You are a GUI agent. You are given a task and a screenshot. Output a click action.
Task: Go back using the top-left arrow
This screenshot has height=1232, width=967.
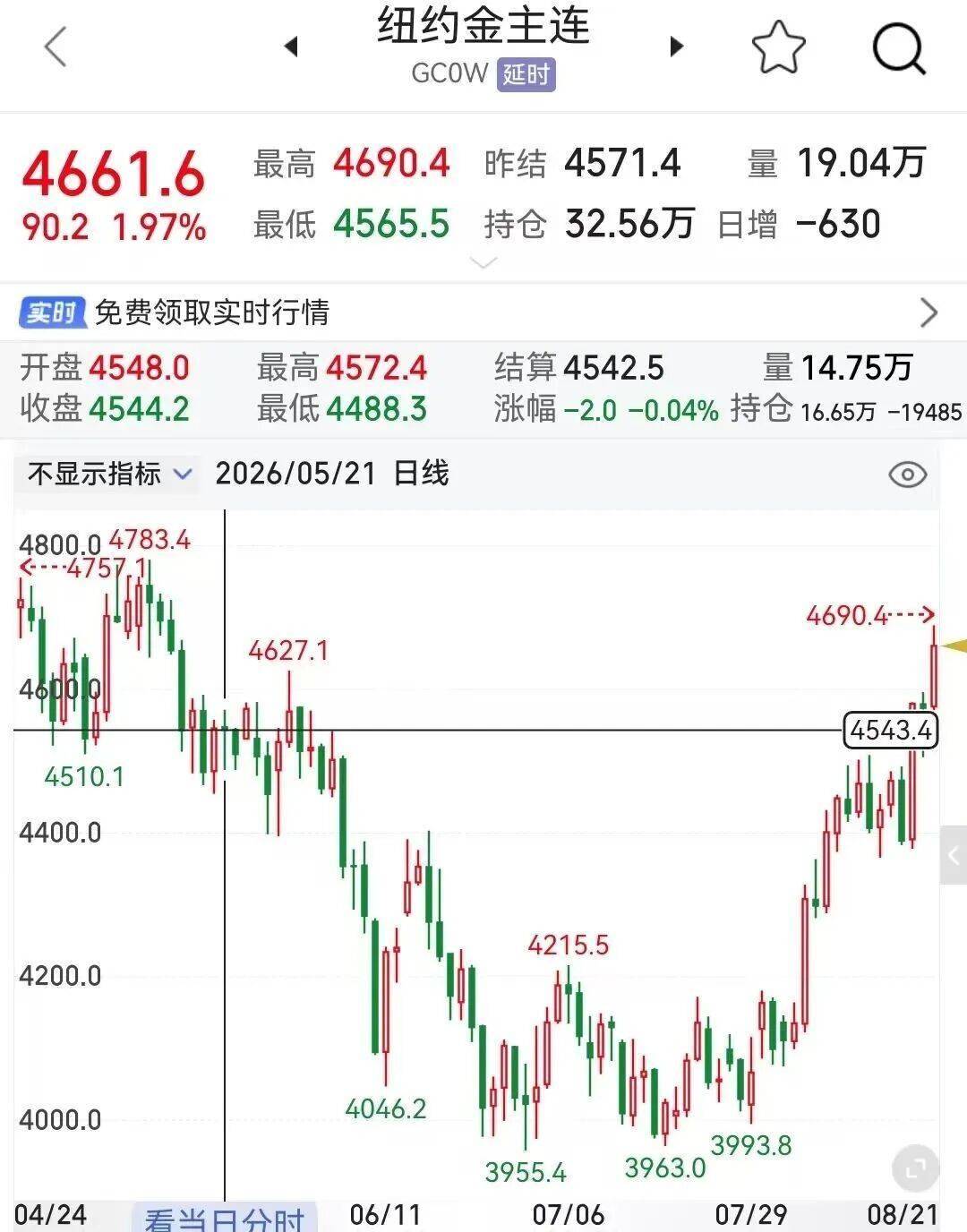[56, 47]
